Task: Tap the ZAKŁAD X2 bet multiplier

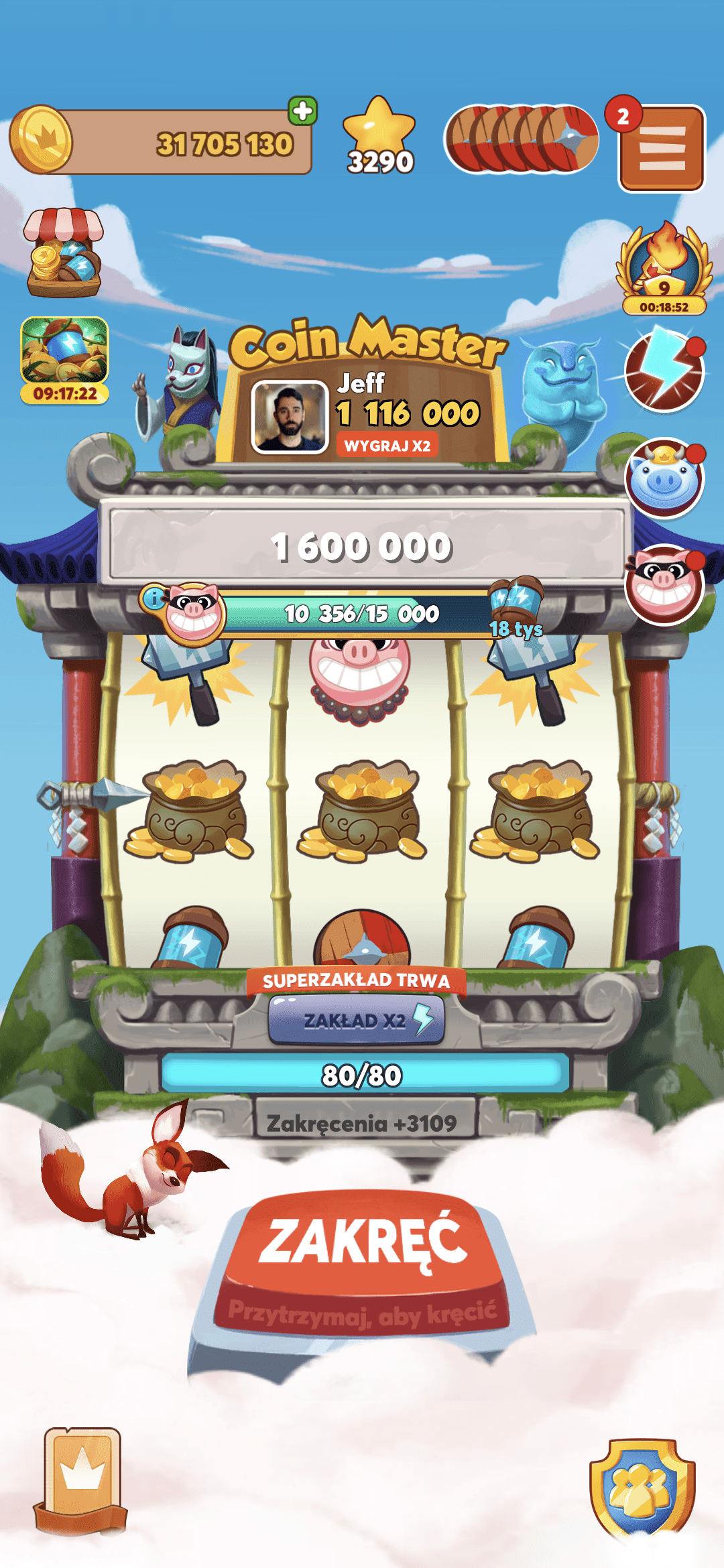Action: click(x=356, y=1020)
